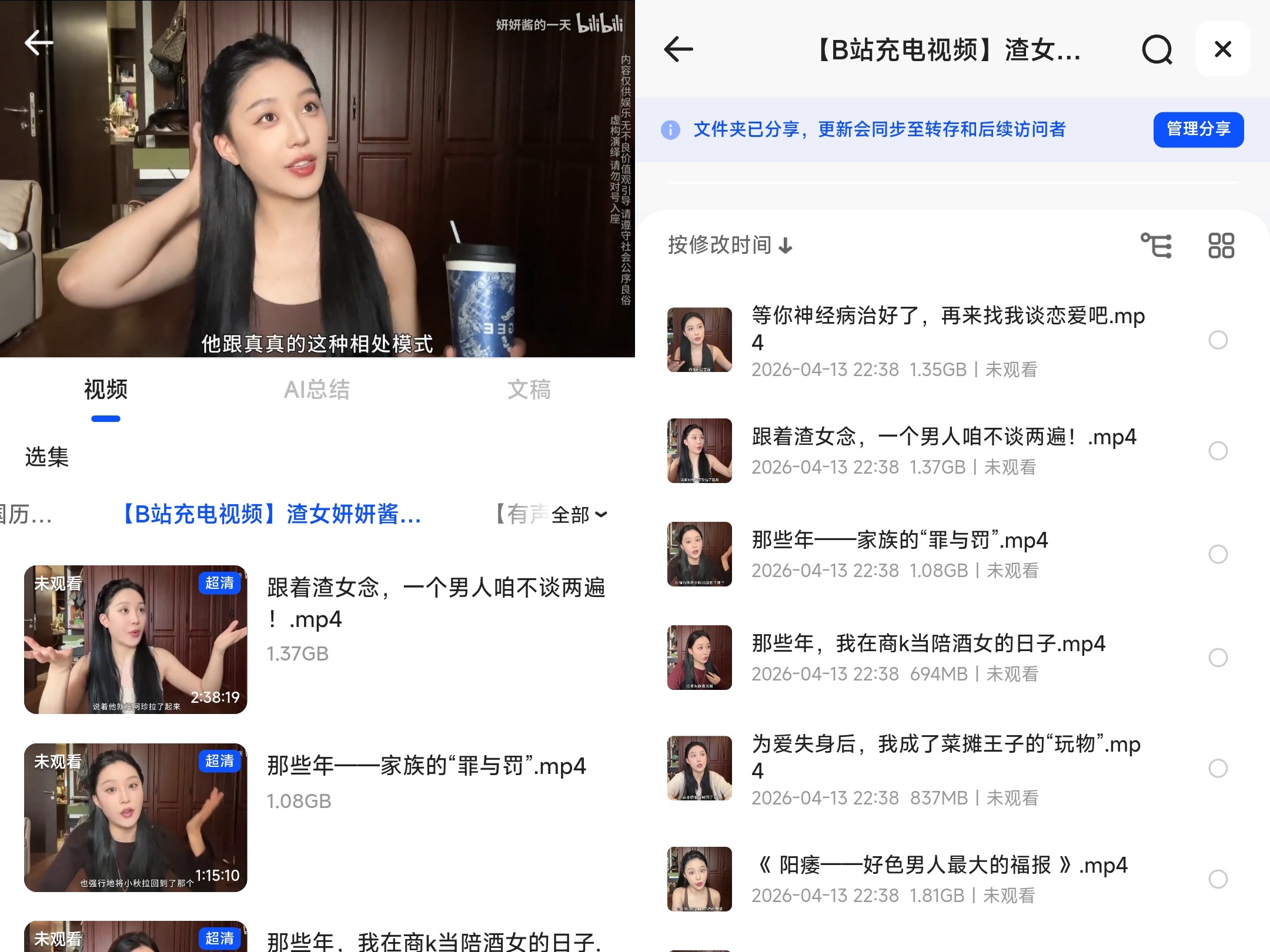Select the checkbox for 等你神经病治好了 file

coord(1218,340)
